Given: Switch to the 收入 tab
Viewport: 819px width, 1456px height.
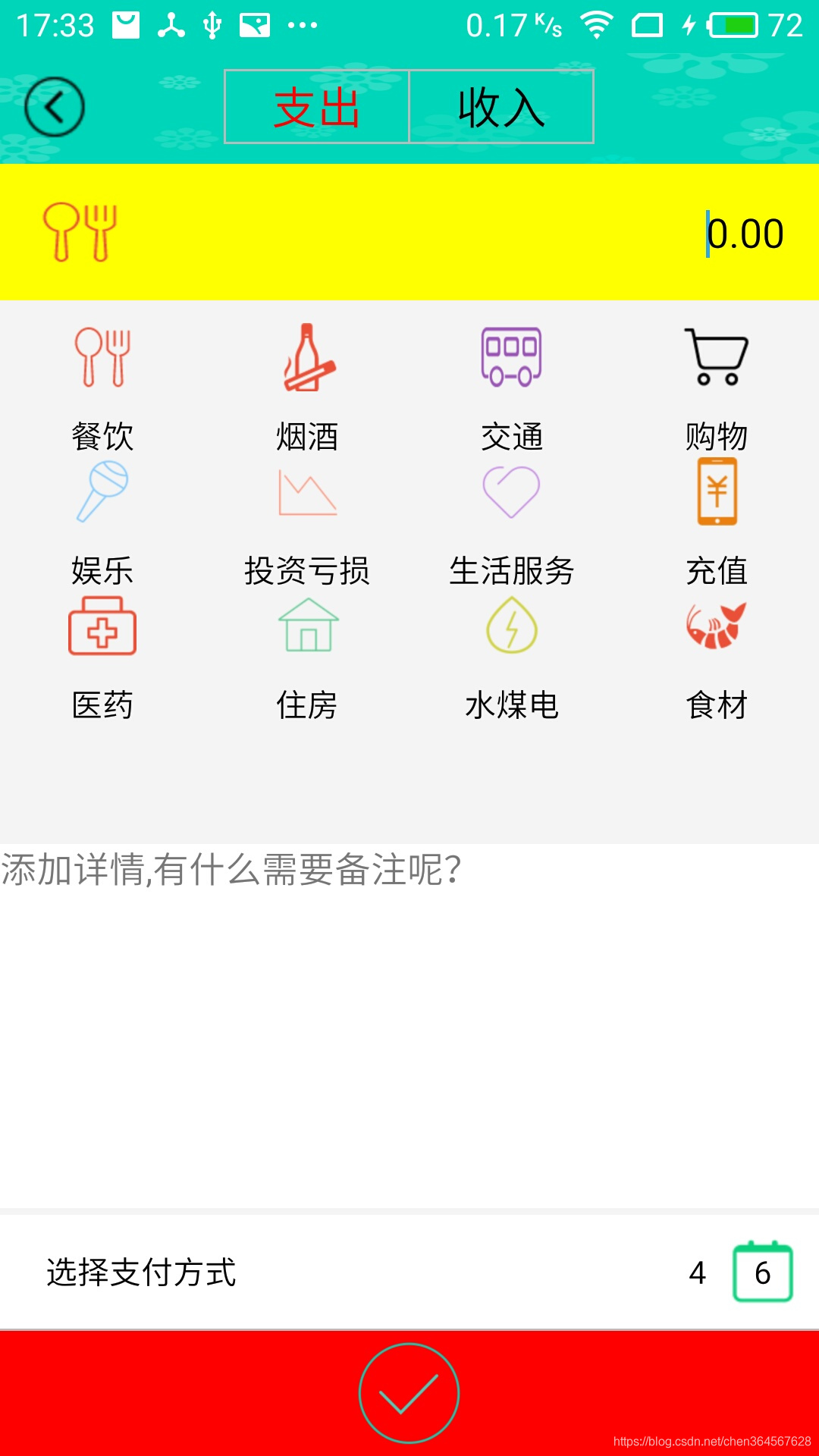Looking at the screenshot, I should [x=501, y=107].
